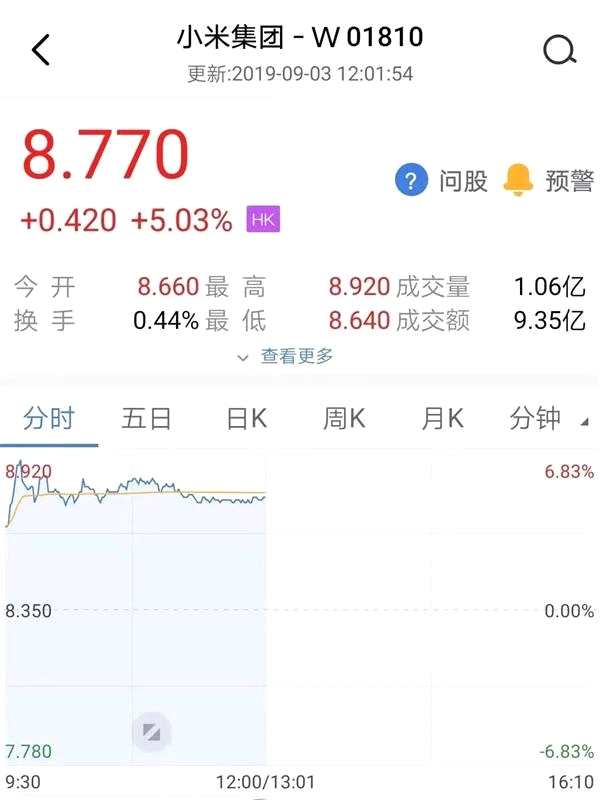Tap the 问股 ask-stock button
Viewport: 600px width, 800px height.
tap(441, 181)
